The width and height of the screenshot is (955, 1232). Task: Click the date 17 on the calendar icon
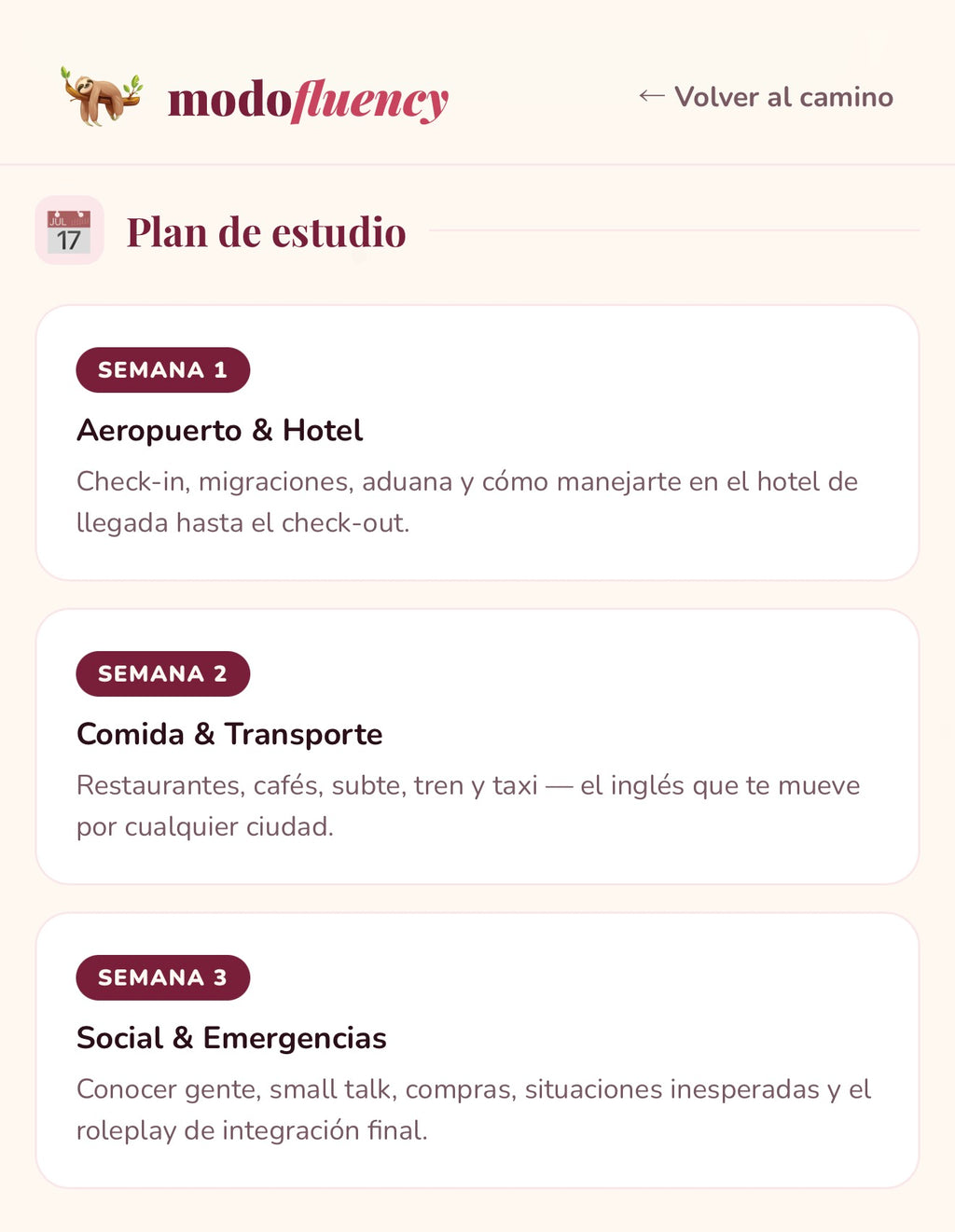coord(69,241)
